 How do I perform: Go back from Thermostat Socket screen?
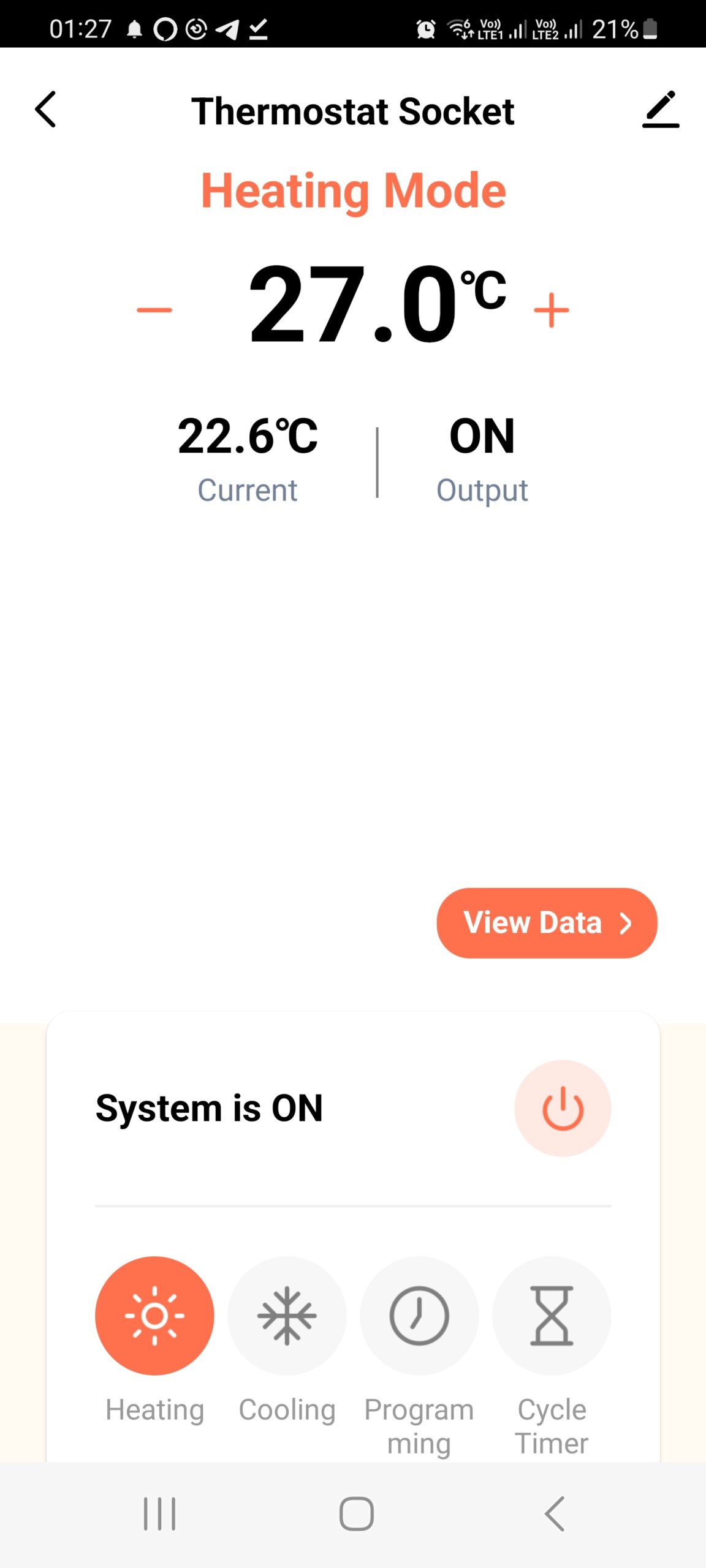point(46,110)
